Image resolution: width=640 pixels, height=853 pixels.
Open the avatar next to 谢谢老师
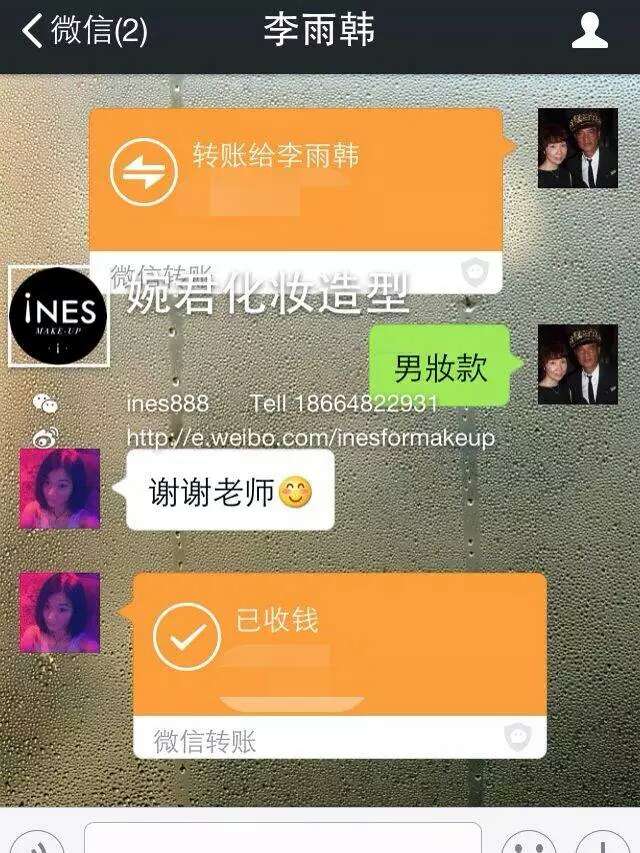coord(60,488)
